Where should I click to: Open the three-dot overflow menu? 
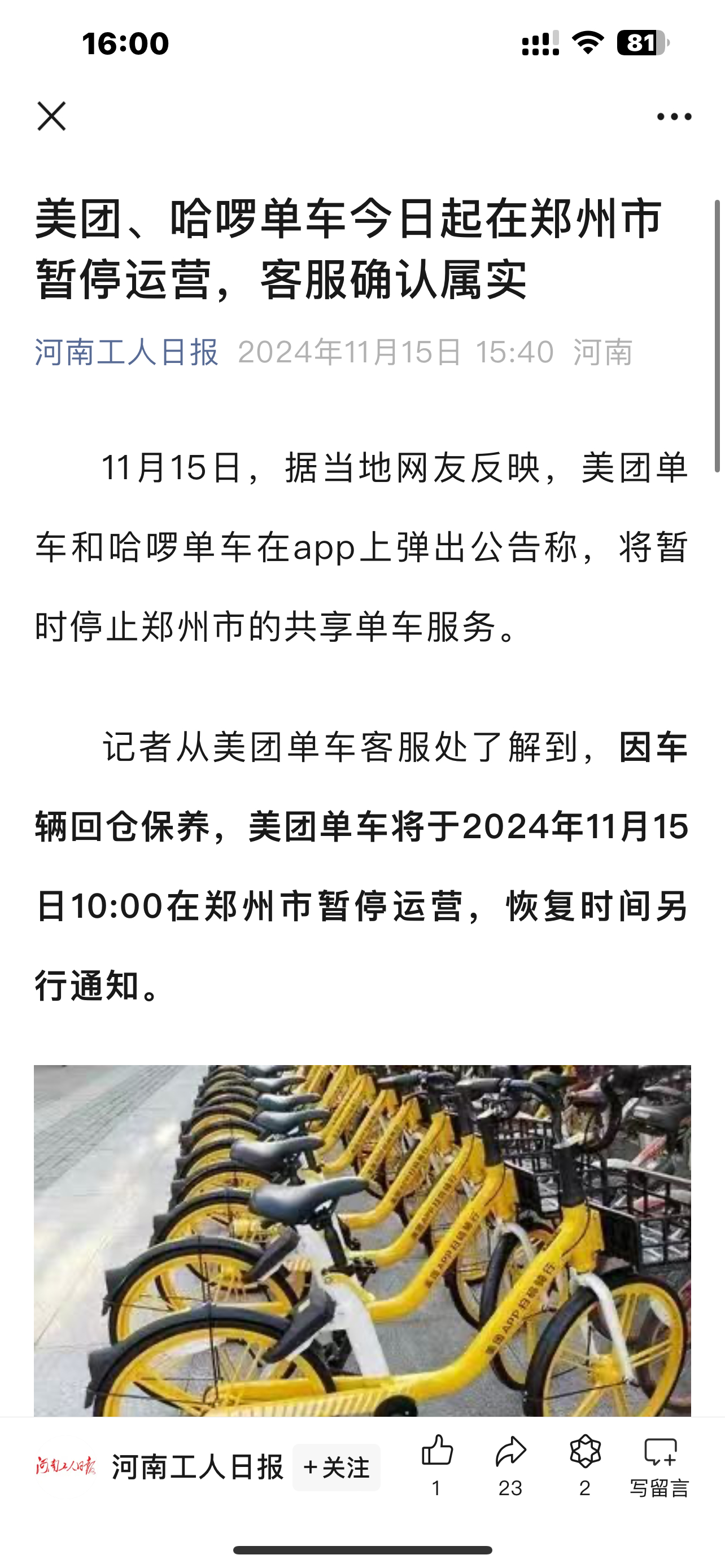674,116
